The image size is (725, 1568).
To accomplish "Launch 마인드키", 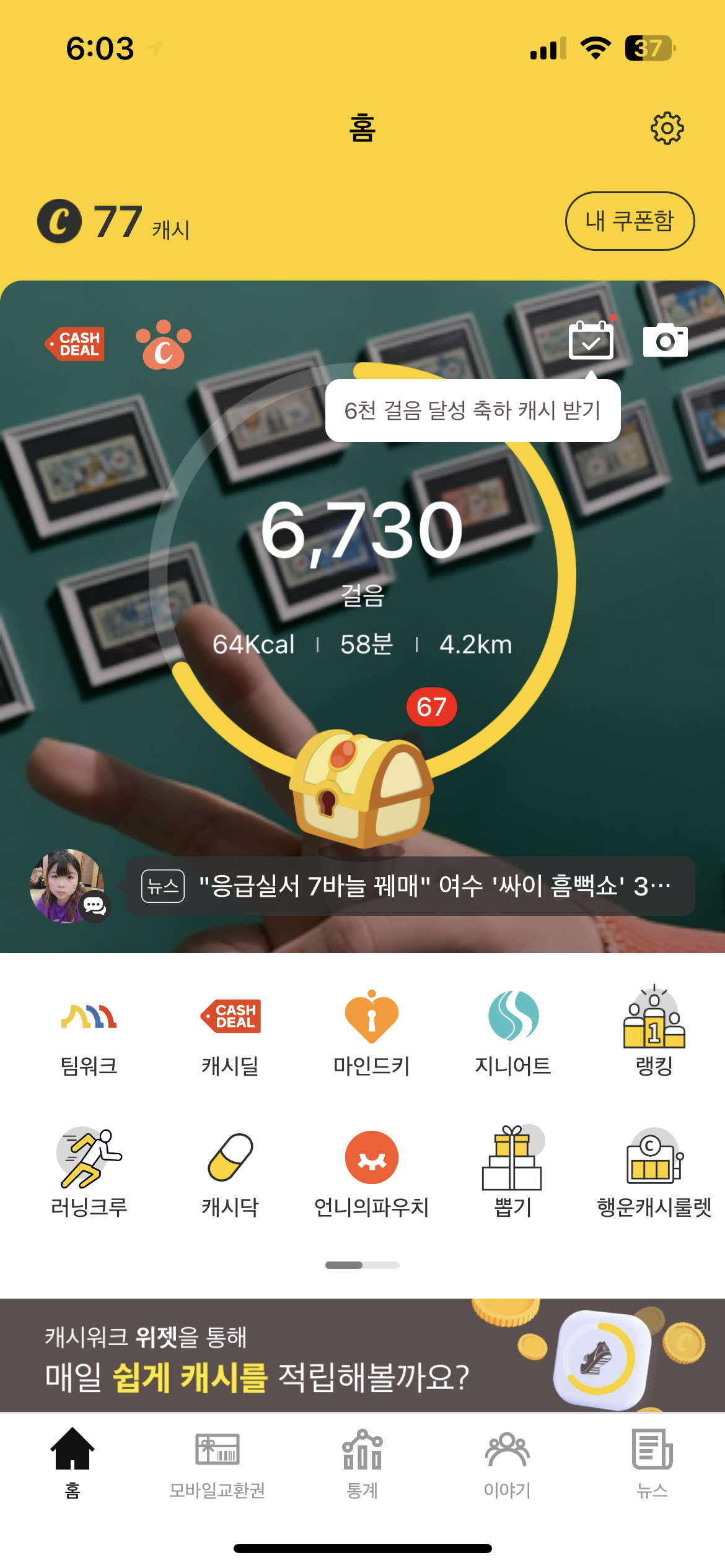I will tap(372, 1033).
